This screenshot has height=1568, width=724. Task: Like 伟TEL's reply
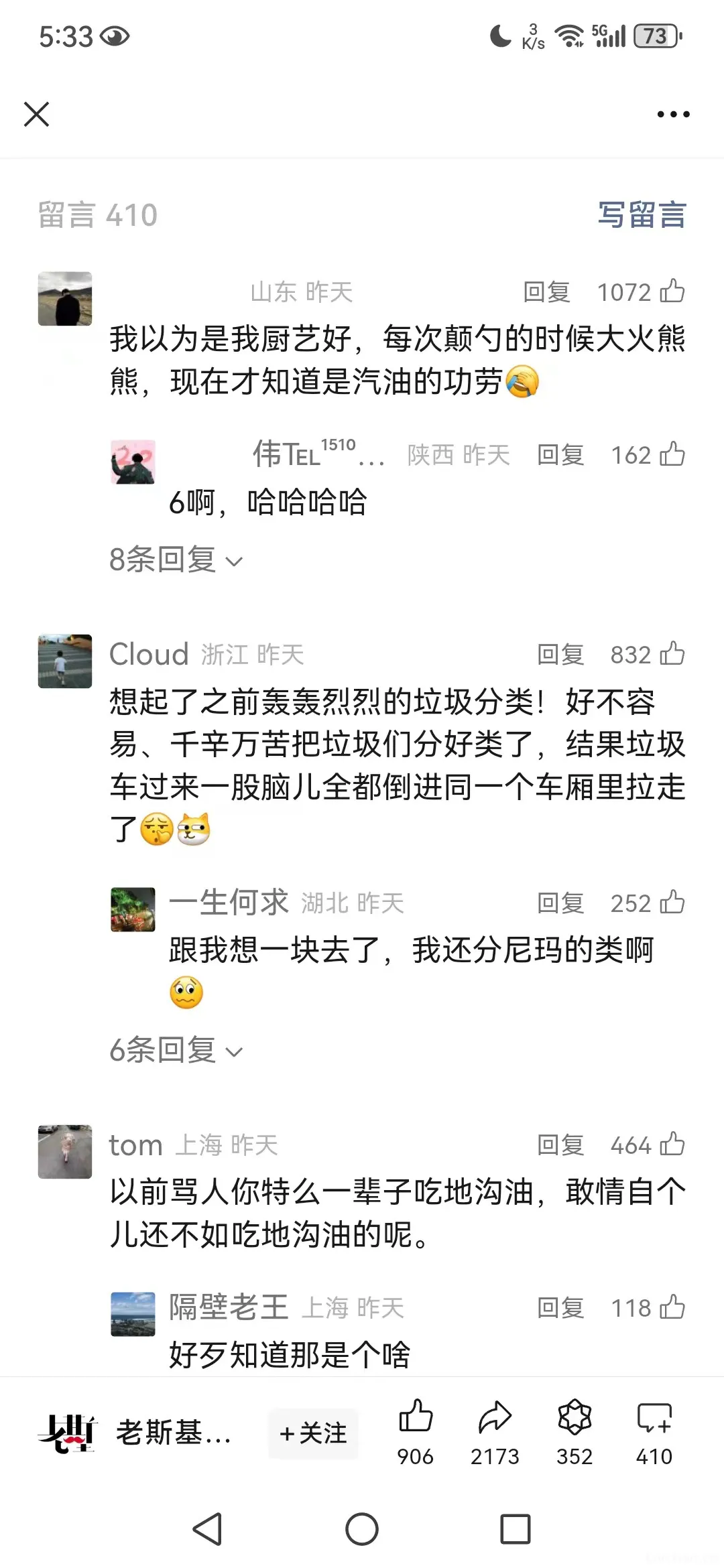672,454
